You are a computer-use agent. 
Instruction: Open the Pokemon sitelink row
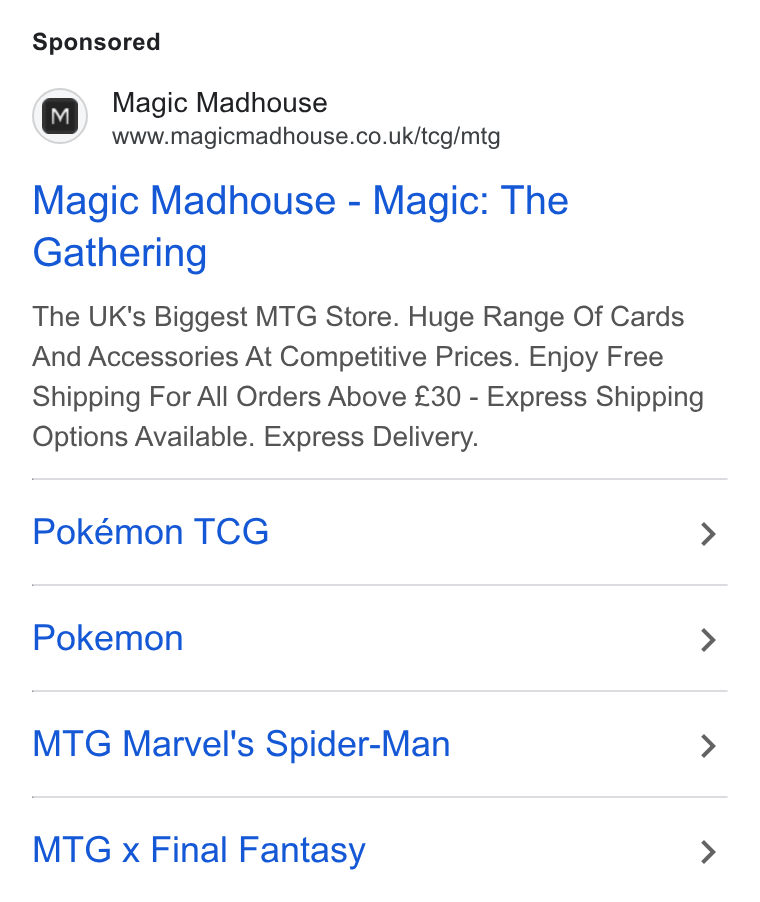(x=380, y=639)
